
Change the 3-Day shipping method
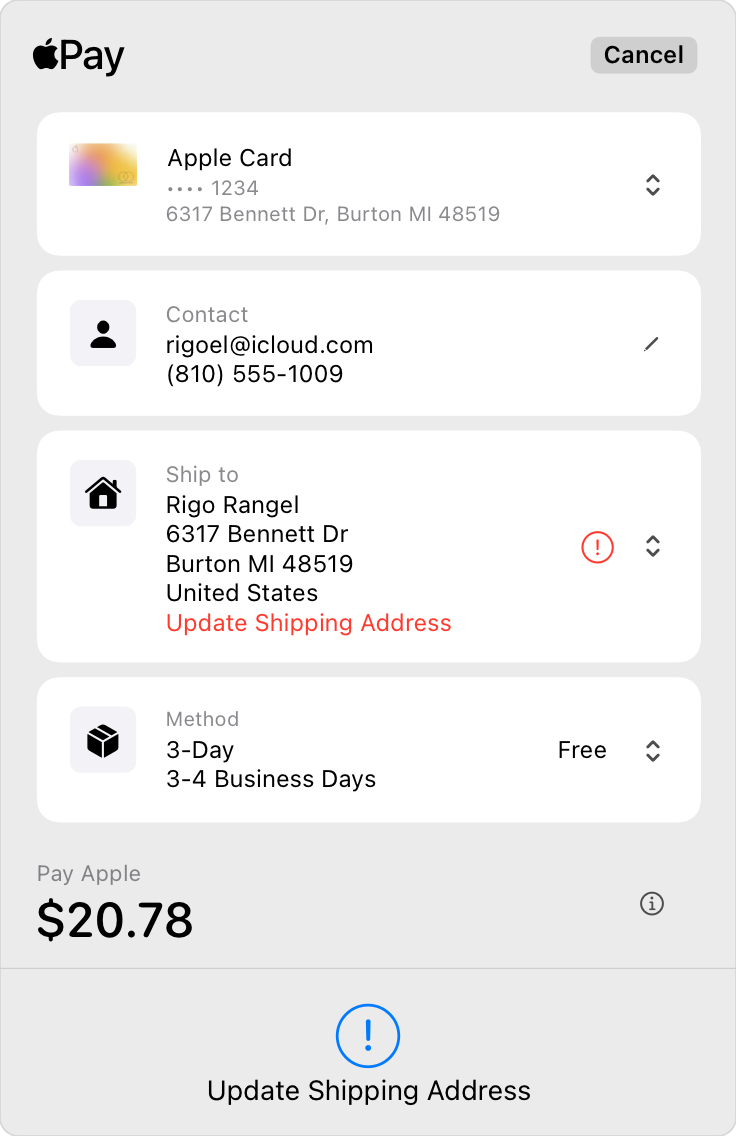pyautogui.click(x=652, y=751)
